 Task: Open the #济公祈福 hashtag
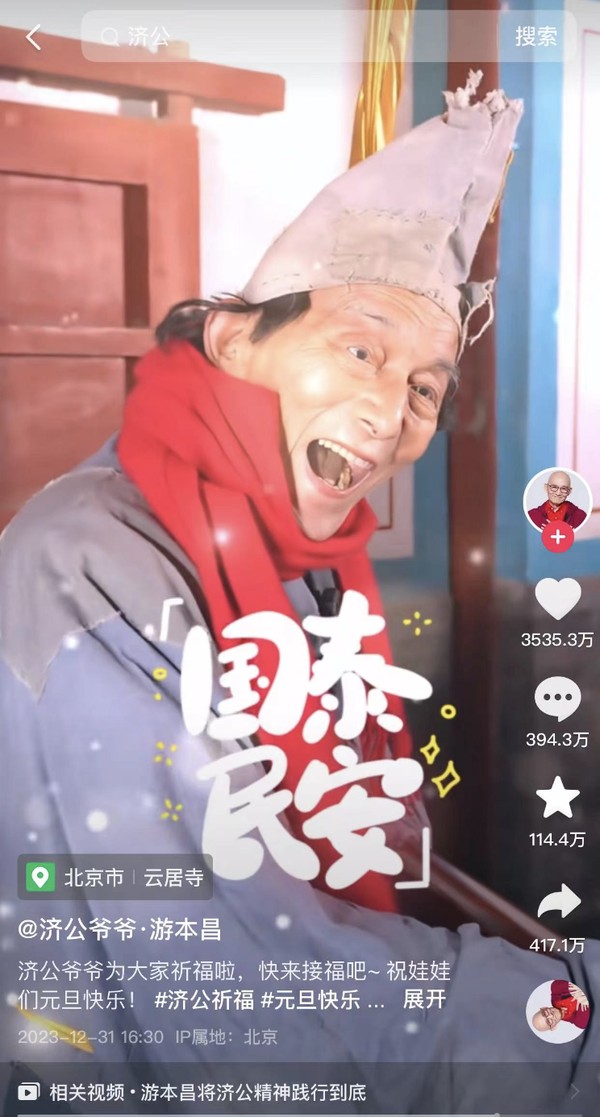click(x=204, y=998)
